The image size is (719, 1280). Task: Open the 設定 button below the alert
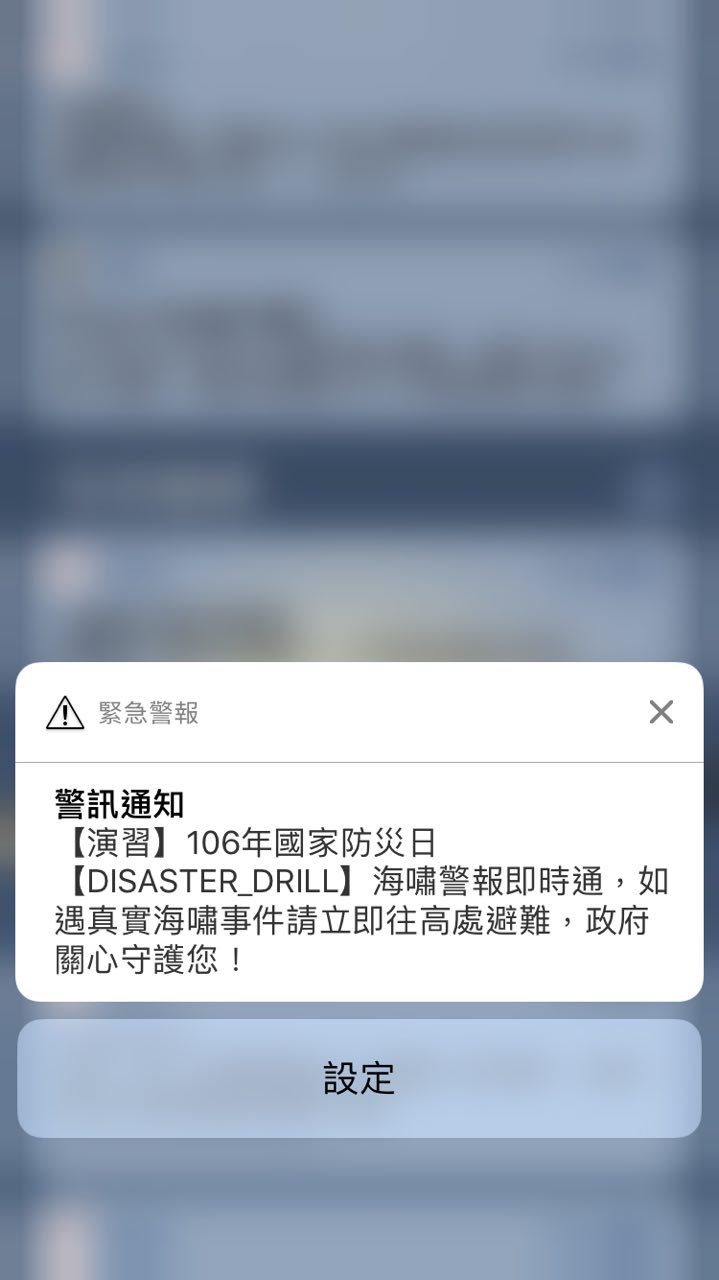coord(359,1078)
